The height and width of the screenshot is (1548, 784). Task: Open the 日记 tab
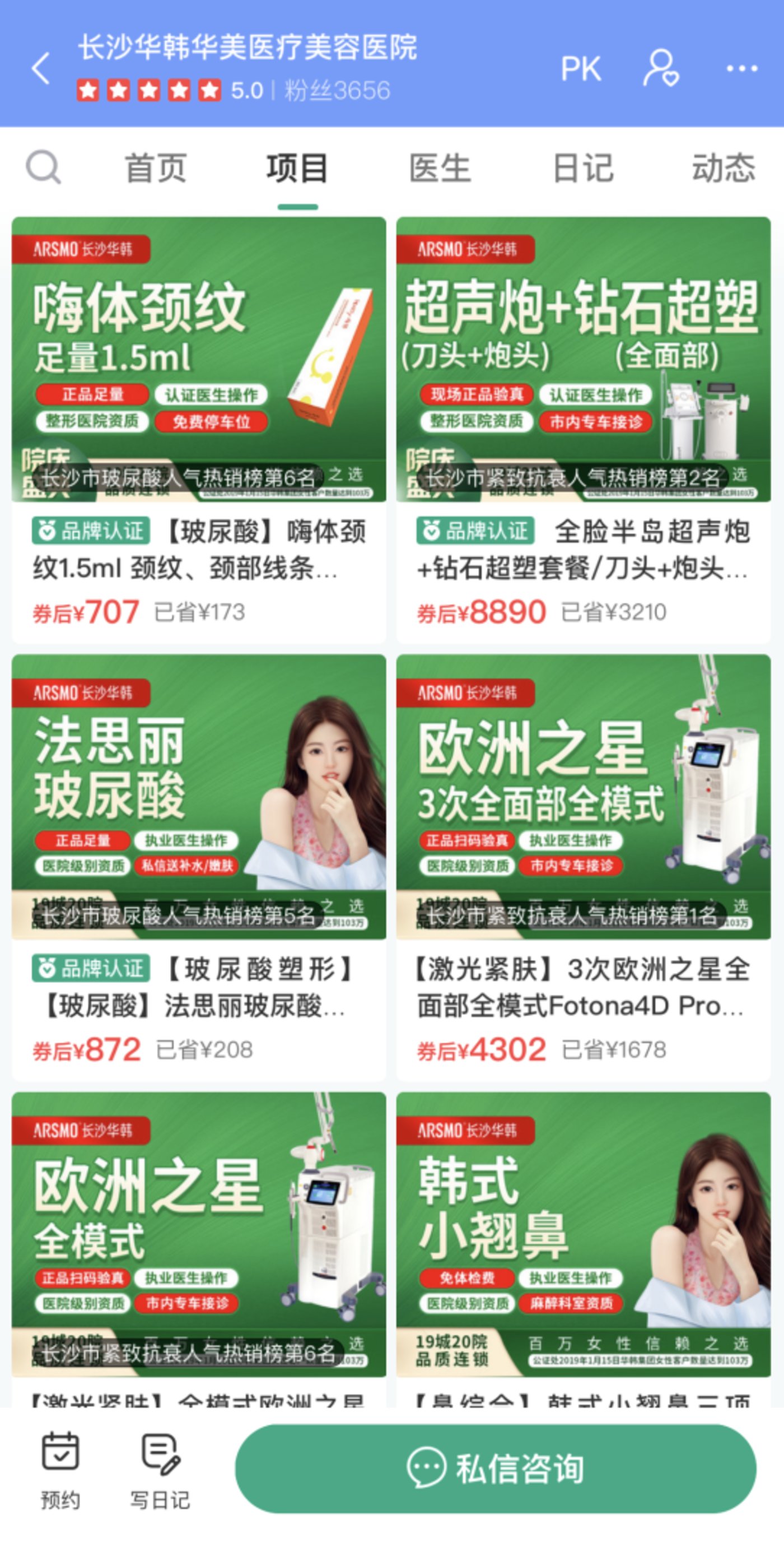[x=583, y=168]
